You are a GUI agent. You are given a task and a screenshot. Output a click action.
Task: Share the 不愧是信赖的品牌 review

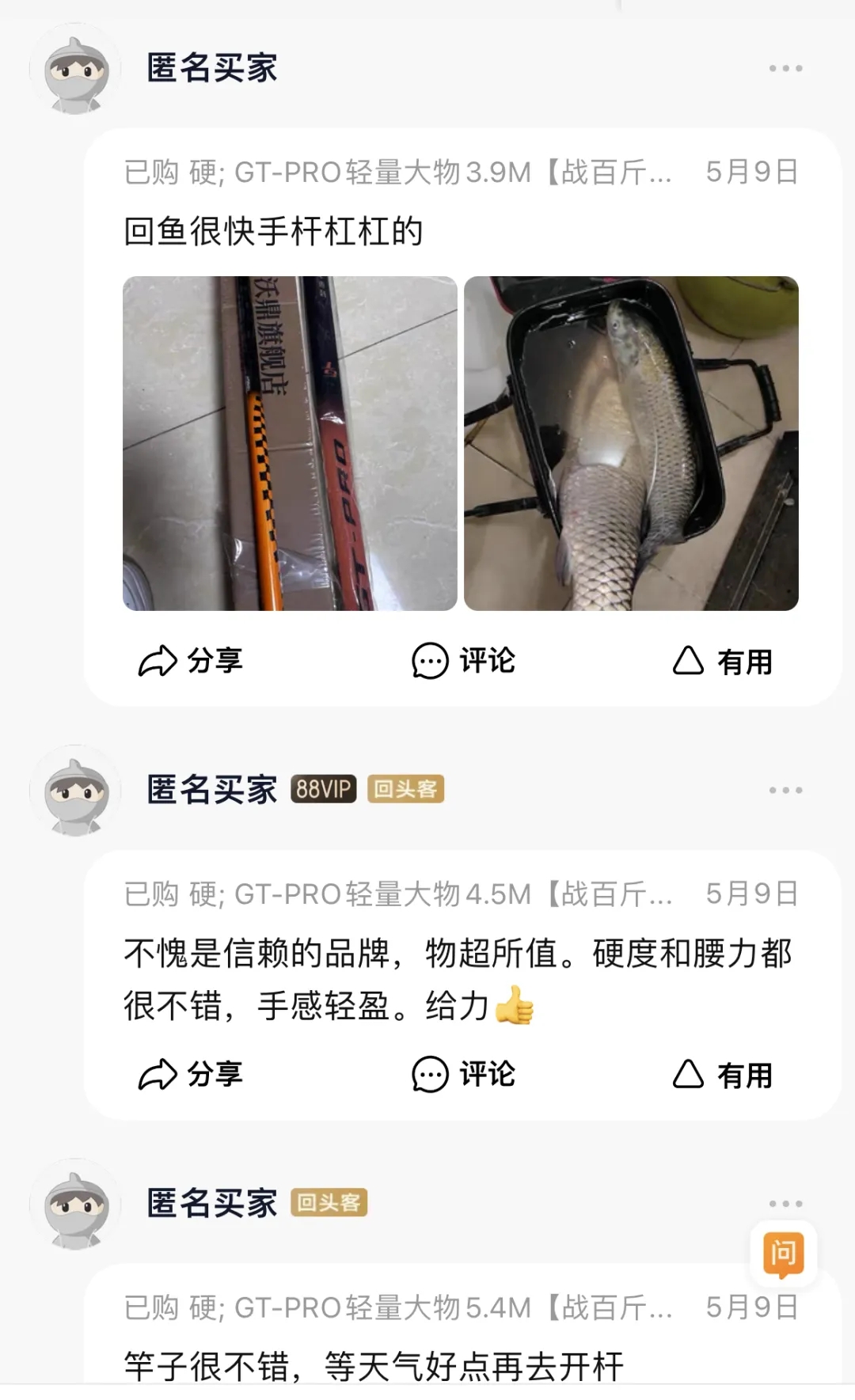click(x=191, y=1075)
